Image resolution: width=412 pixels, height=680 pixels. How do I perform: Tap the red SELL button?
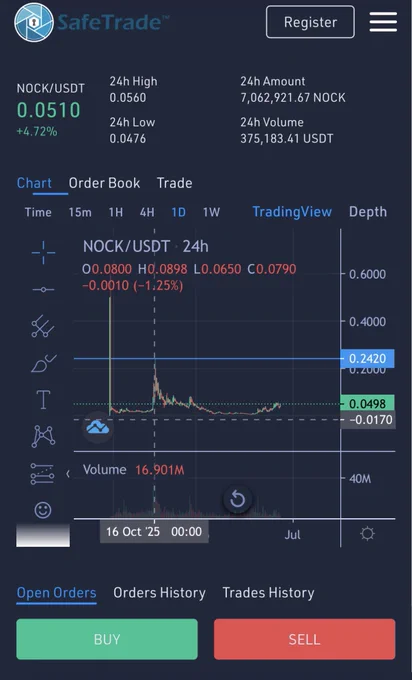tap(304, 639)
